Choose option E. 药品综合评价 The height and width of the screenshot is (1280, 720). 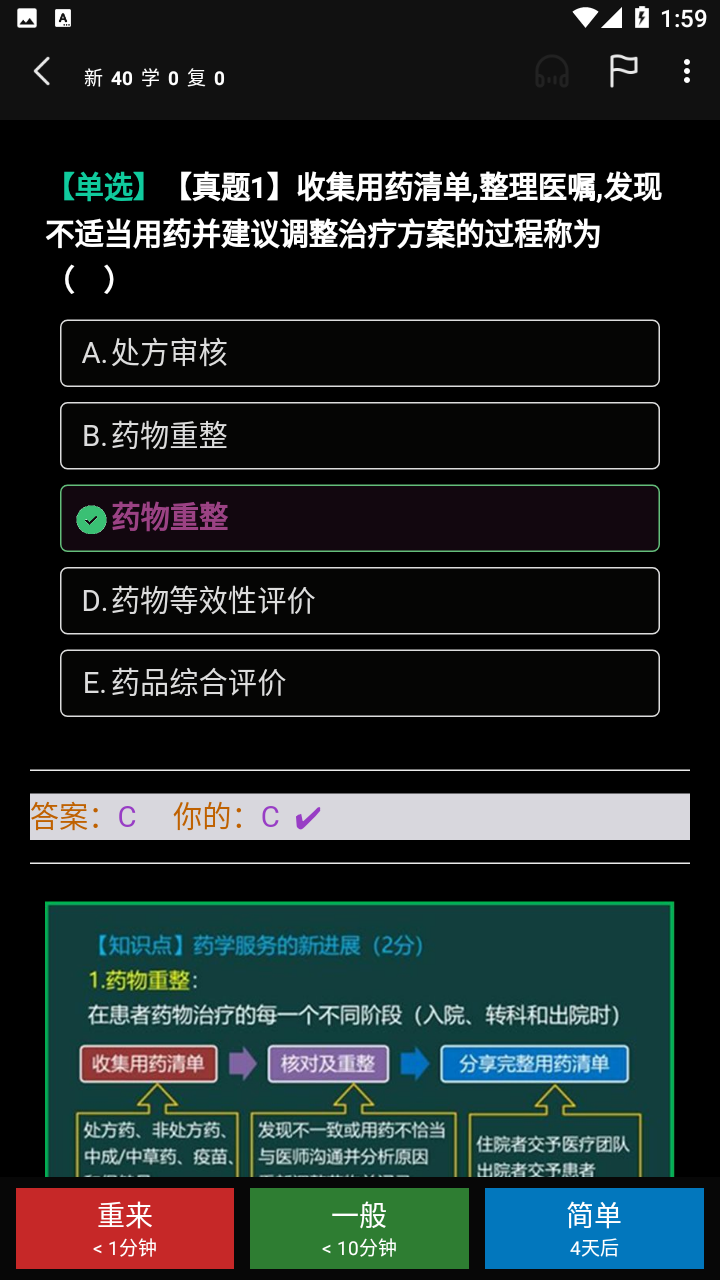click(x=360, y=683)
